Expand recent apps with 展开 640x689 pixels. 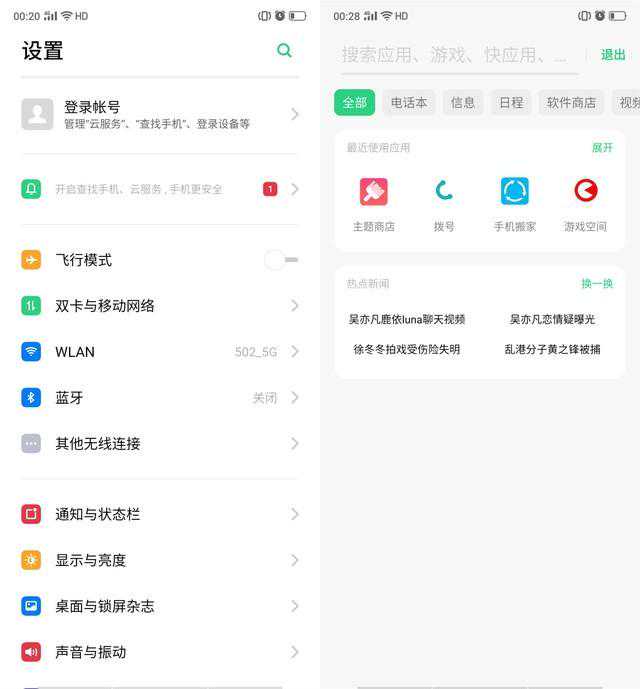tap(602, 148)
